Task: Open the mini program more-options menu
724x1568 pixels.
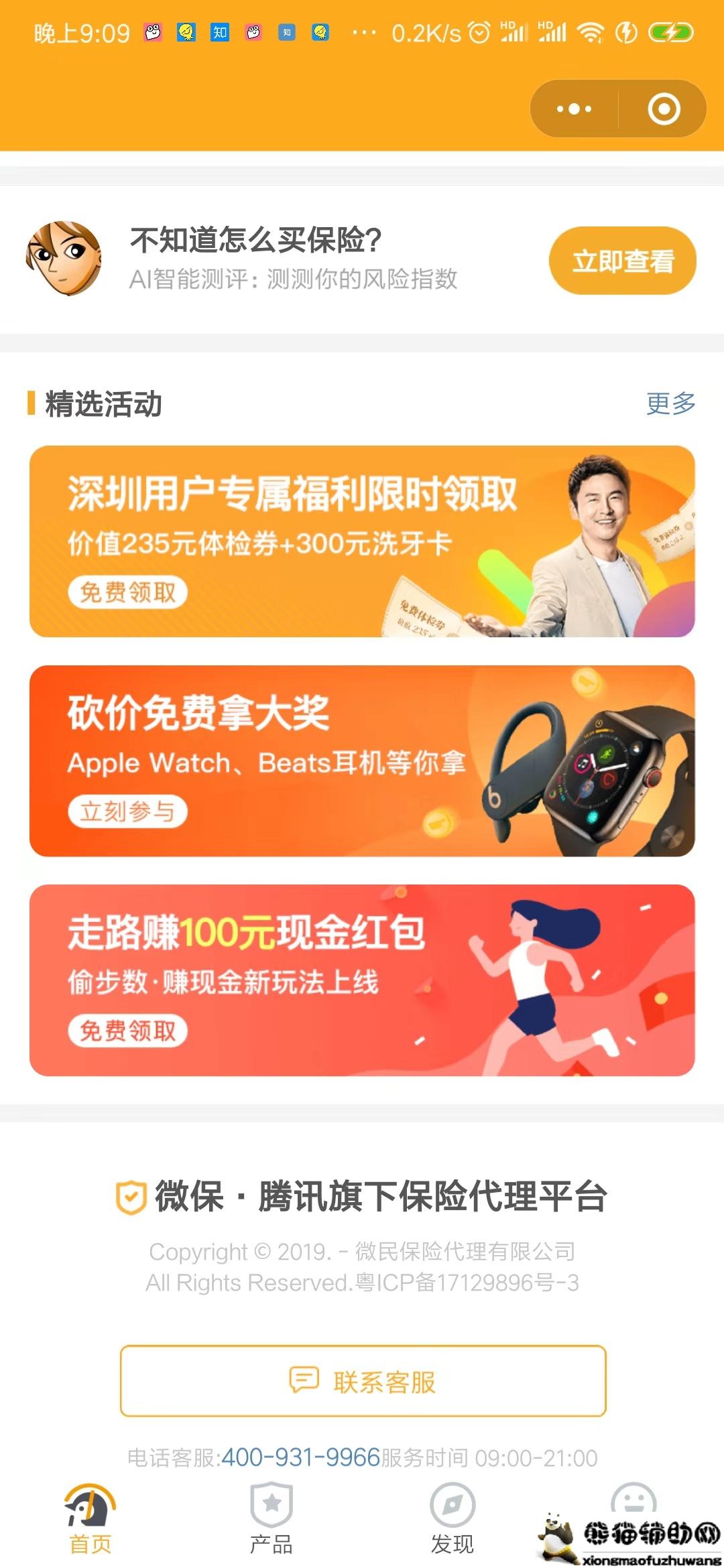Action: tap(574, 109)
